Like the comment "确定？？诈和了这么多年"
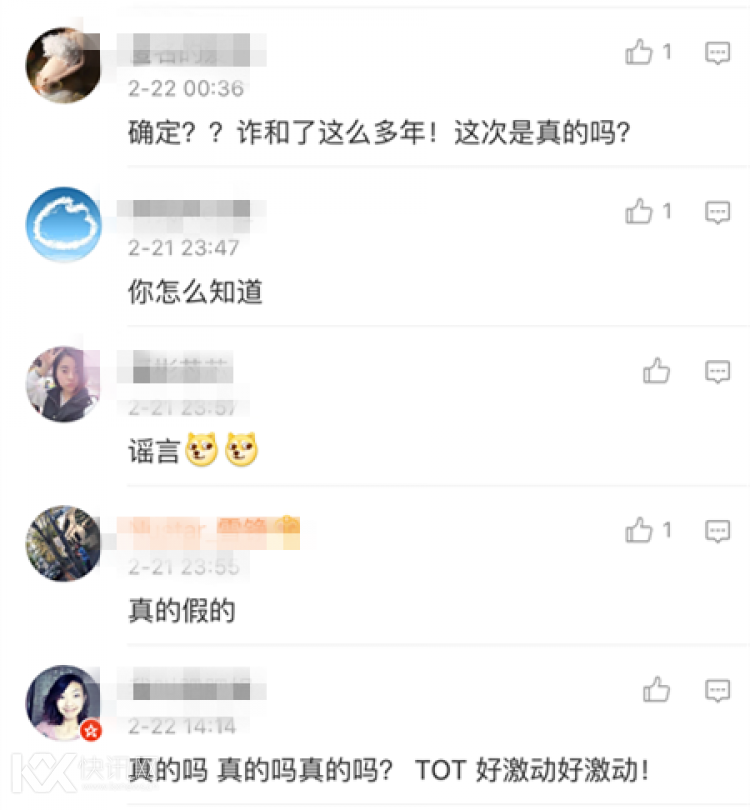The height and width of the screenshot is (810, 750). (639, 52)
